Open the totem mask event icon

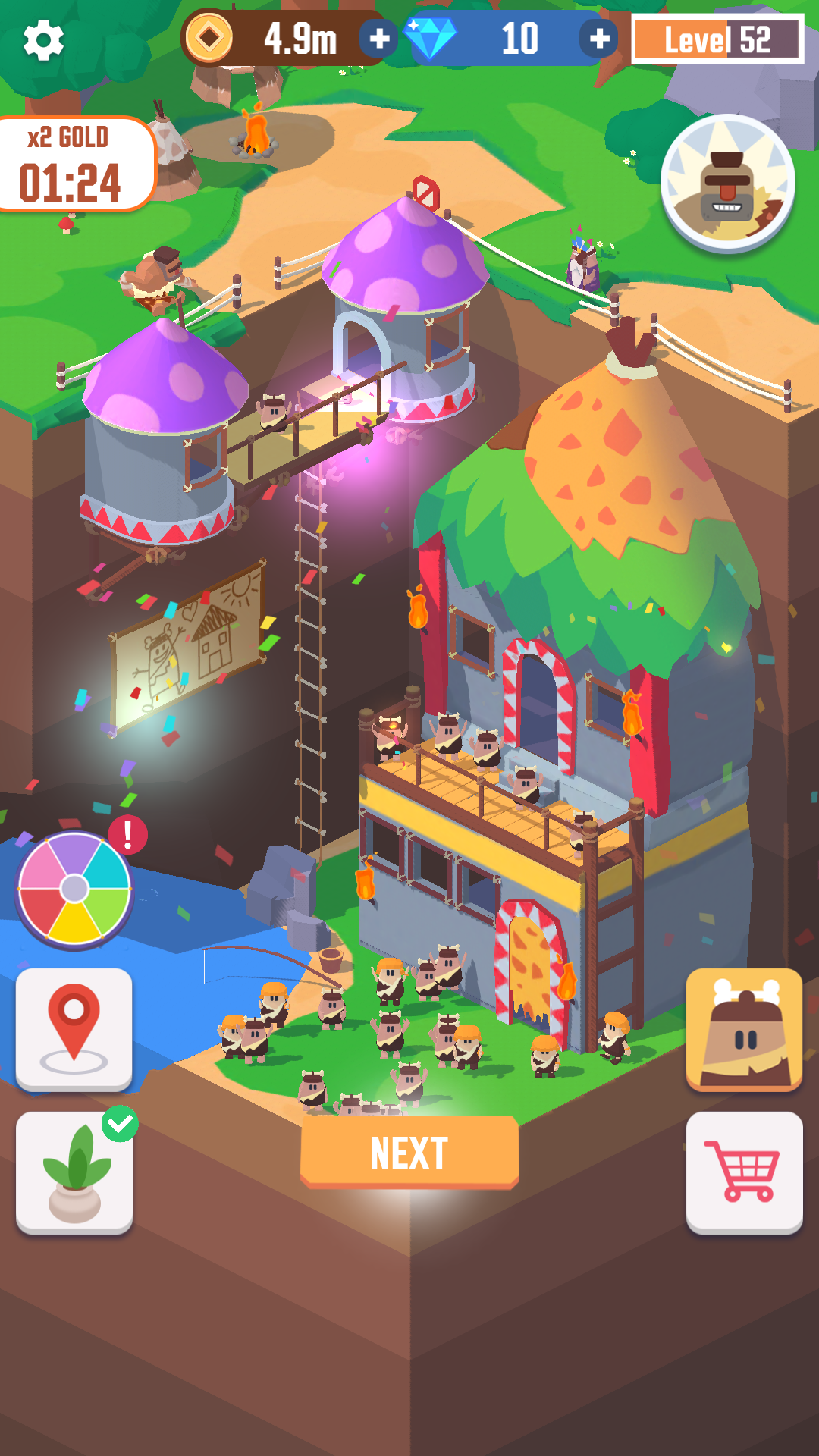(730, 184)
